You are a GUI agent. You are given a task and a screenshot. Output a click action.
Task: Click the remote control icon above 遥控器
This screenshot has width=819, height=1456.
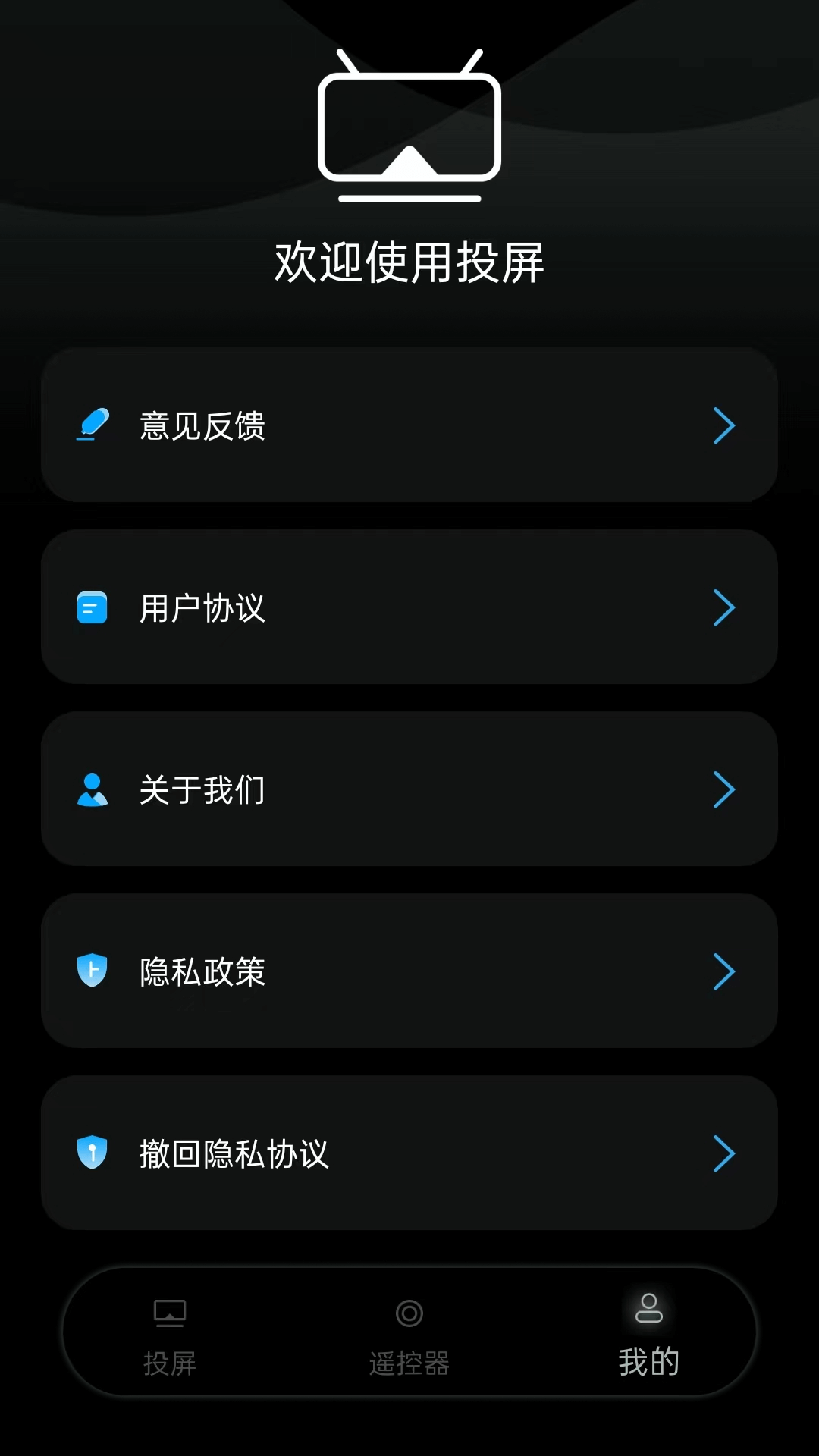click(409, 1313)
